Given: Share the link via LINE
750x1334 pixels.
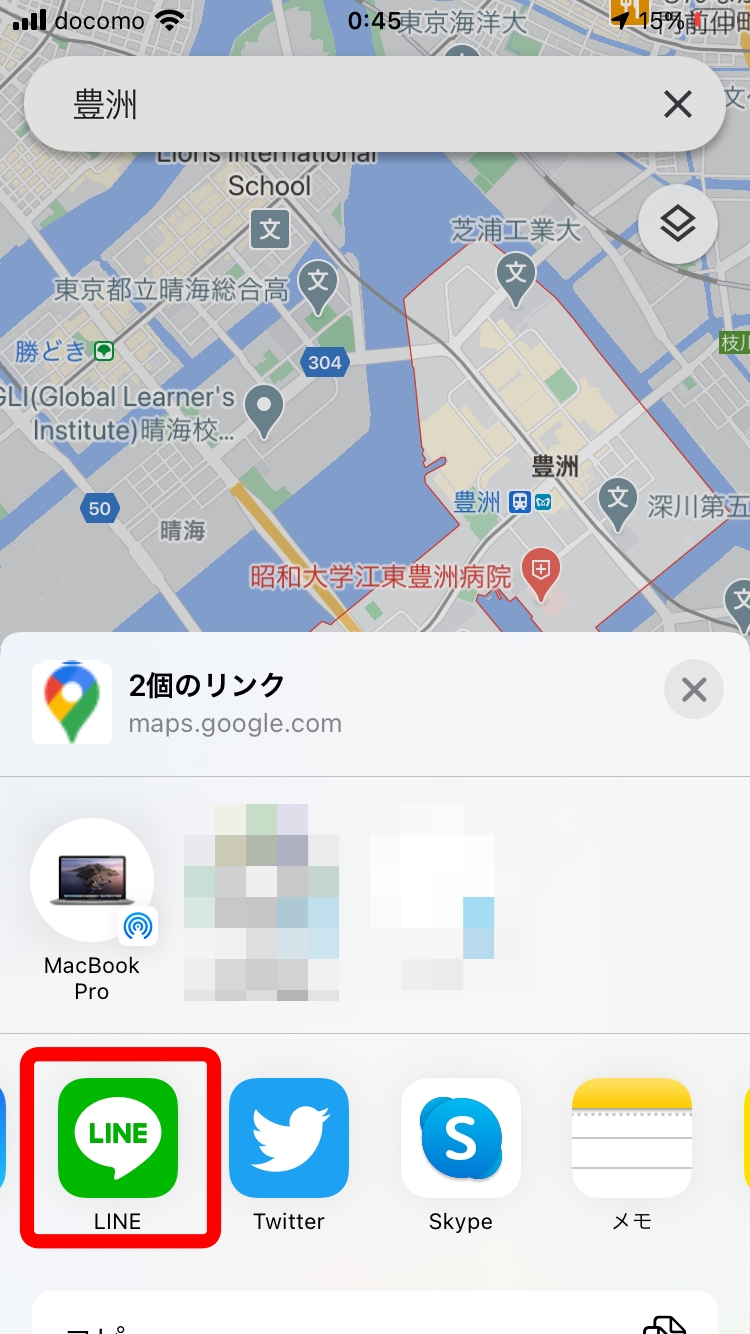Looking at the screenshot, I should (118, 1138).
